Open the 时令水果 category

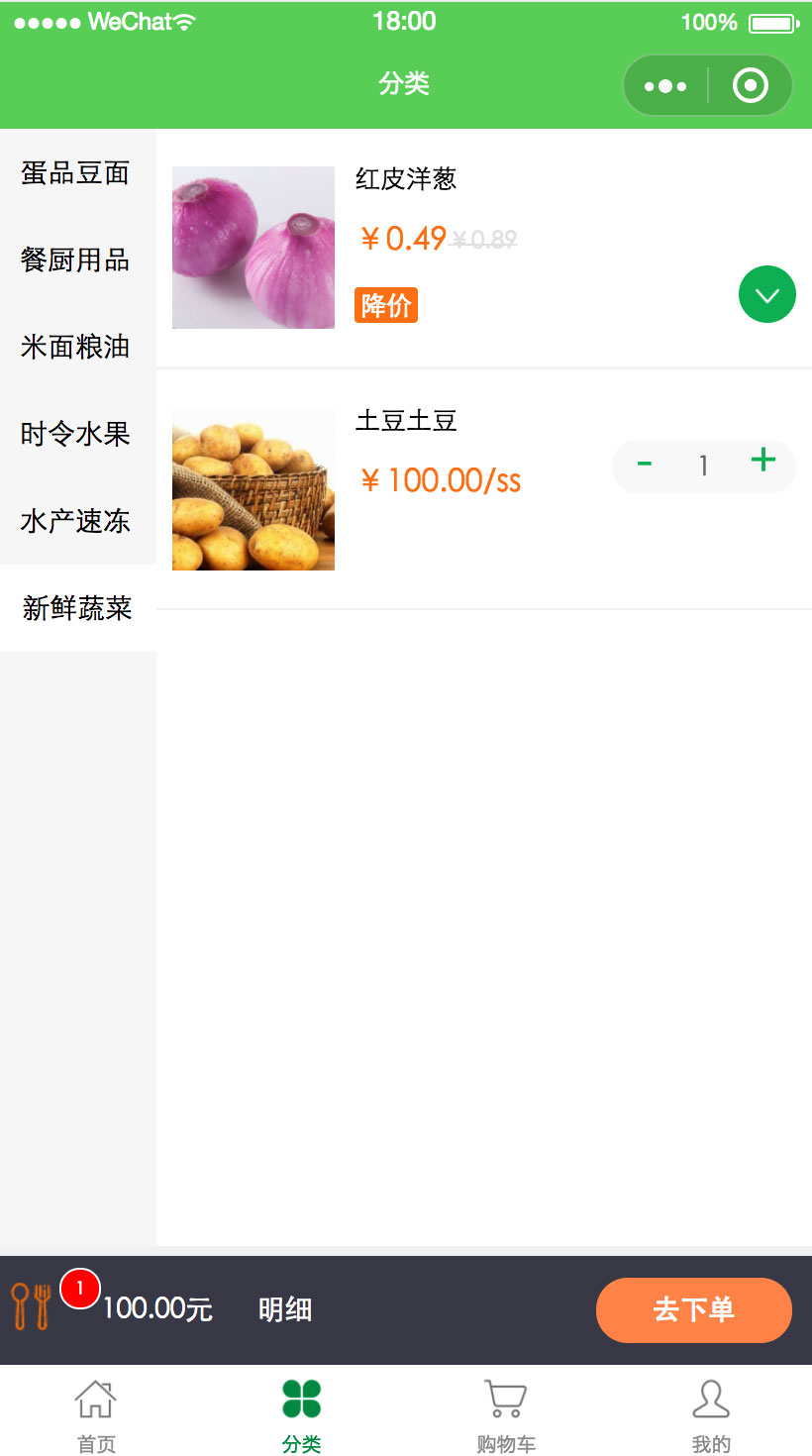tap(76, 434)
